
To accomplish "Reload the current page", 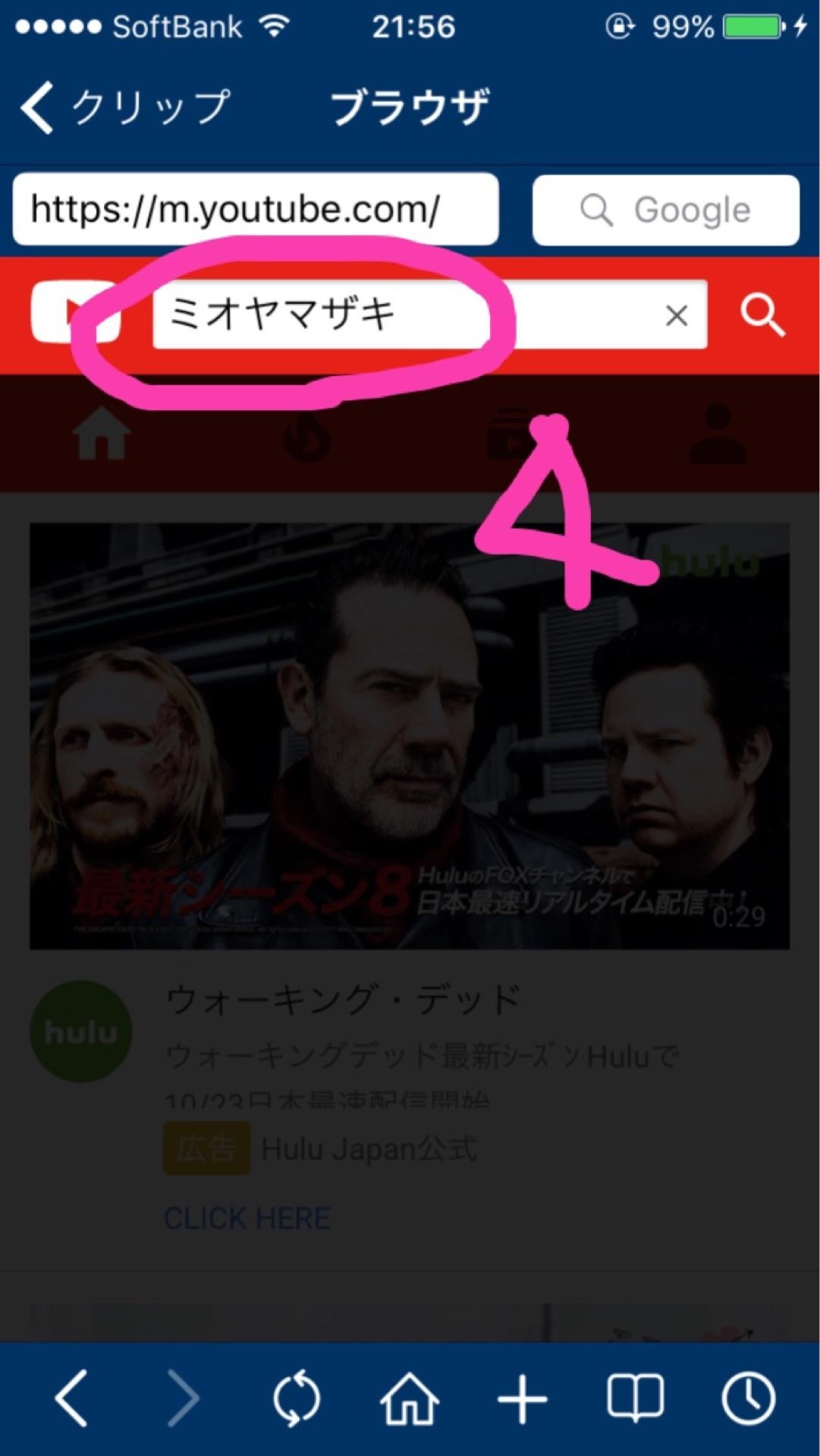I will click(x=297, y=1398).
